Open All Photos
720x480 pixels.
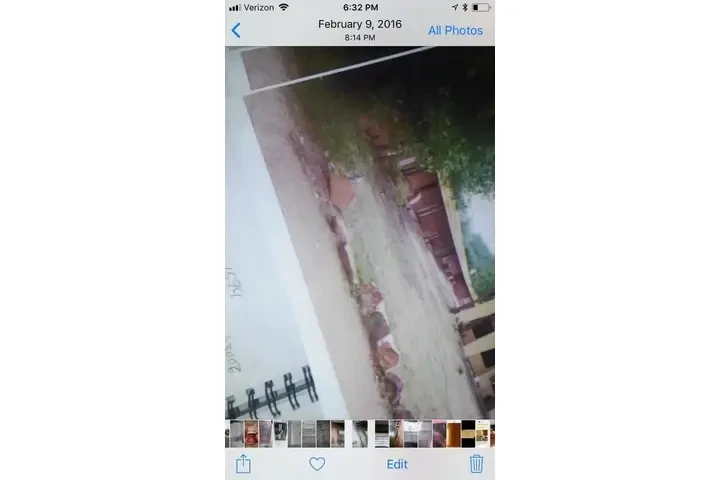(x=455, y=30)
